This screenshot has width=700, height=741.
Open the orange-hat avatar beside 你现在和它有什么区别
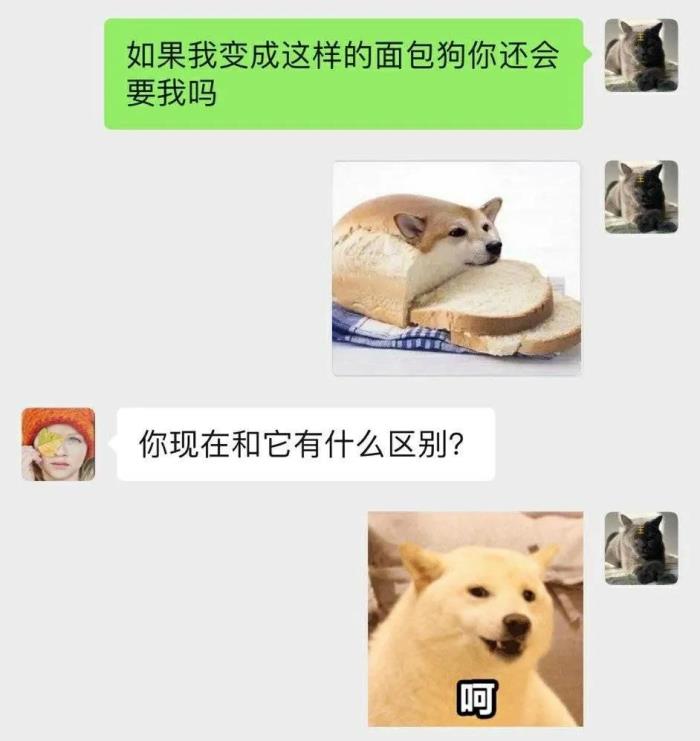click(58, 444)
